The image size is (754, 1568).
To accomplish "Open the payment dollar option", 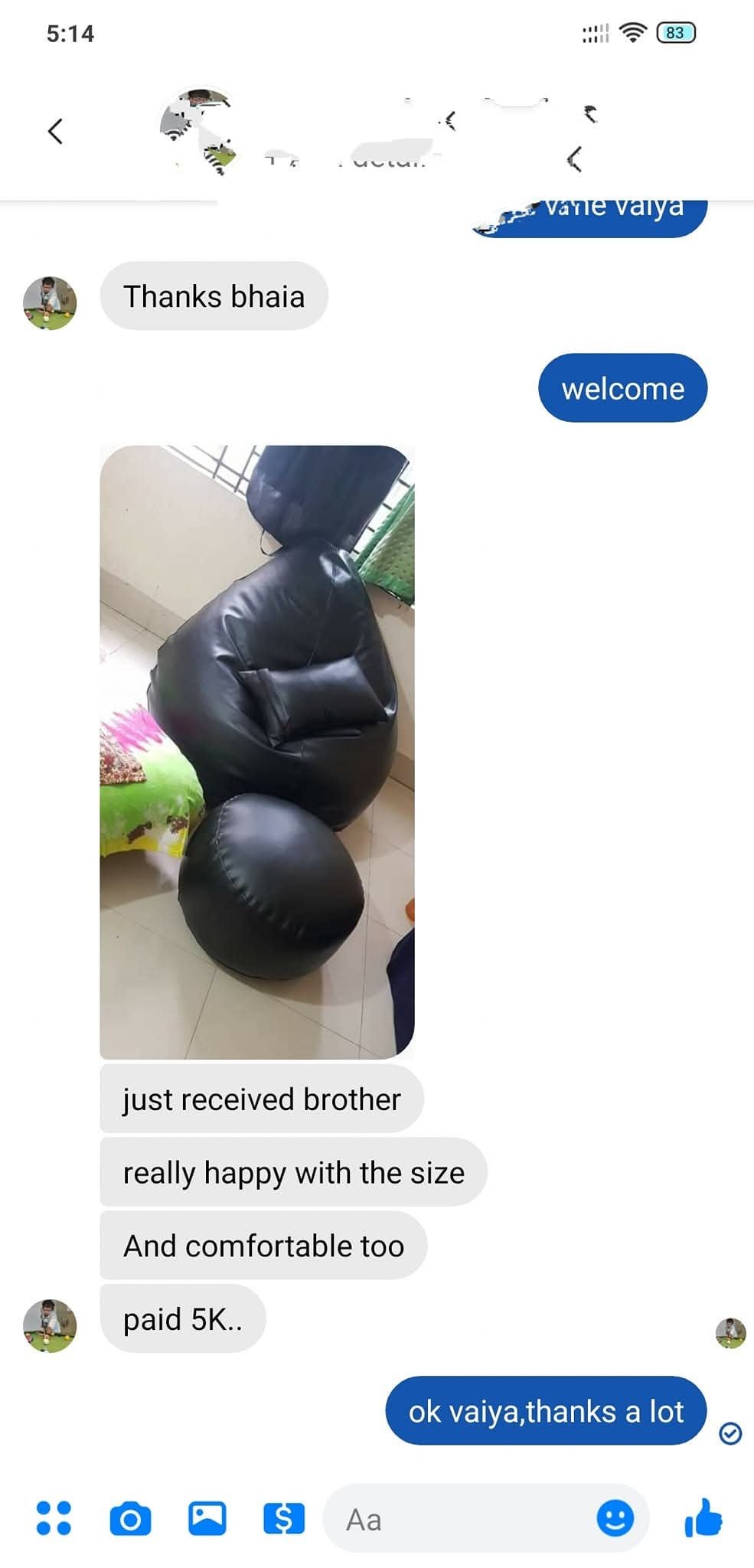I will click(283, 1518).
